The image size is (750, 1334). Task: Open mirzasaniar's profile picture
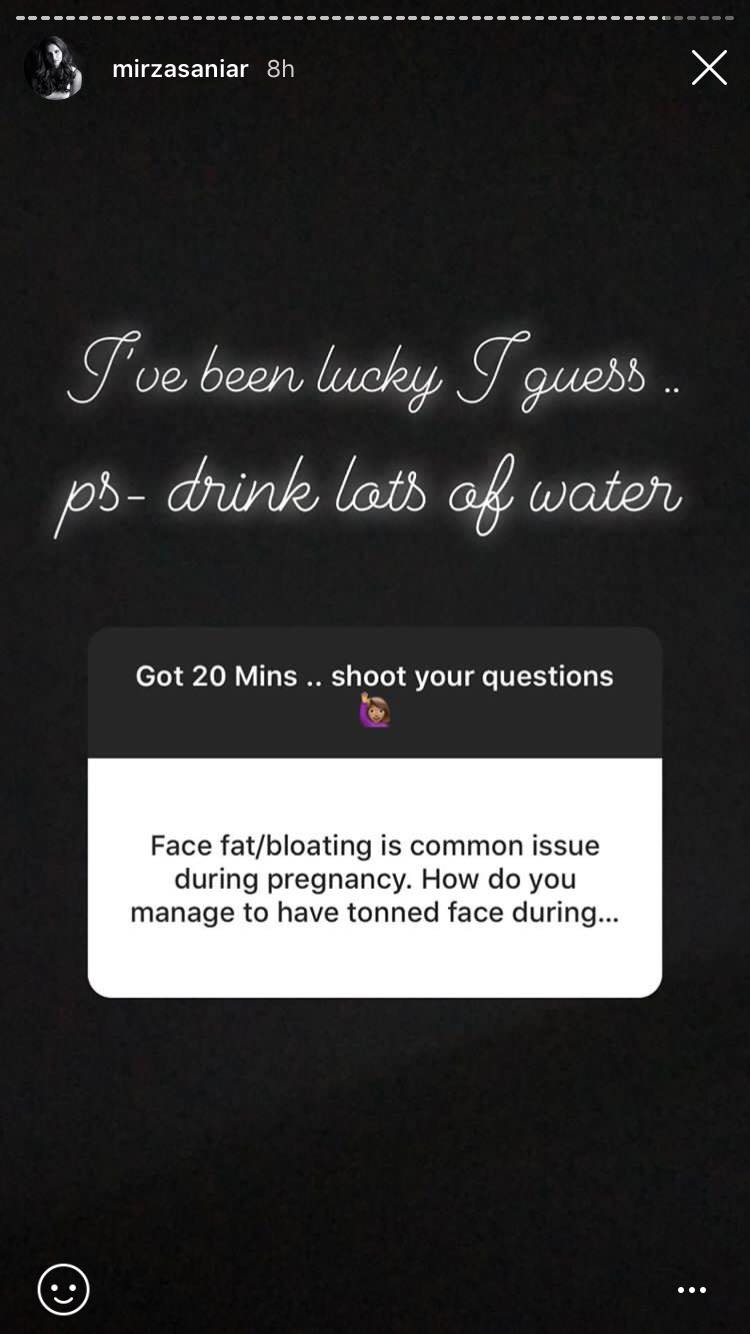point(52,69)
